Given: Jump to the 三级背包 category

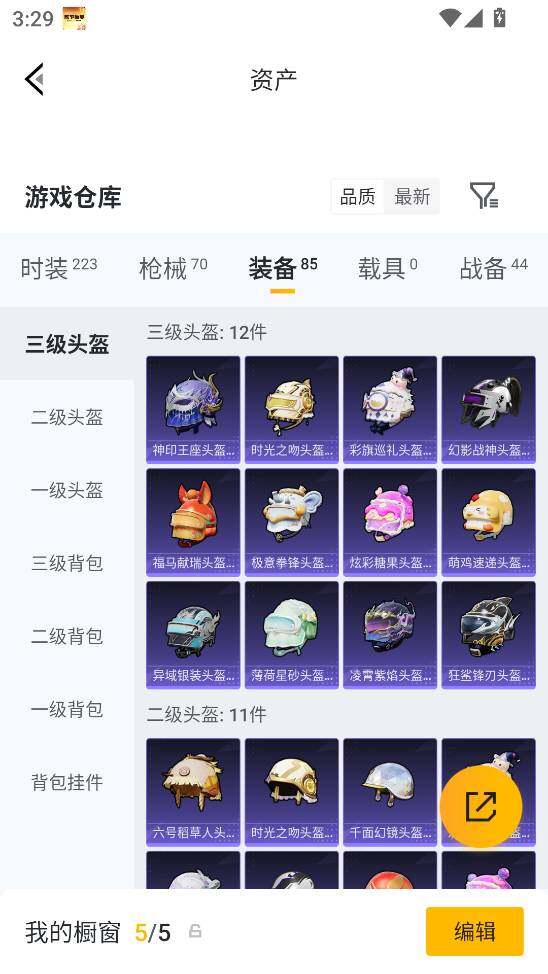Looking at the screenshot, I should (67, 563).
